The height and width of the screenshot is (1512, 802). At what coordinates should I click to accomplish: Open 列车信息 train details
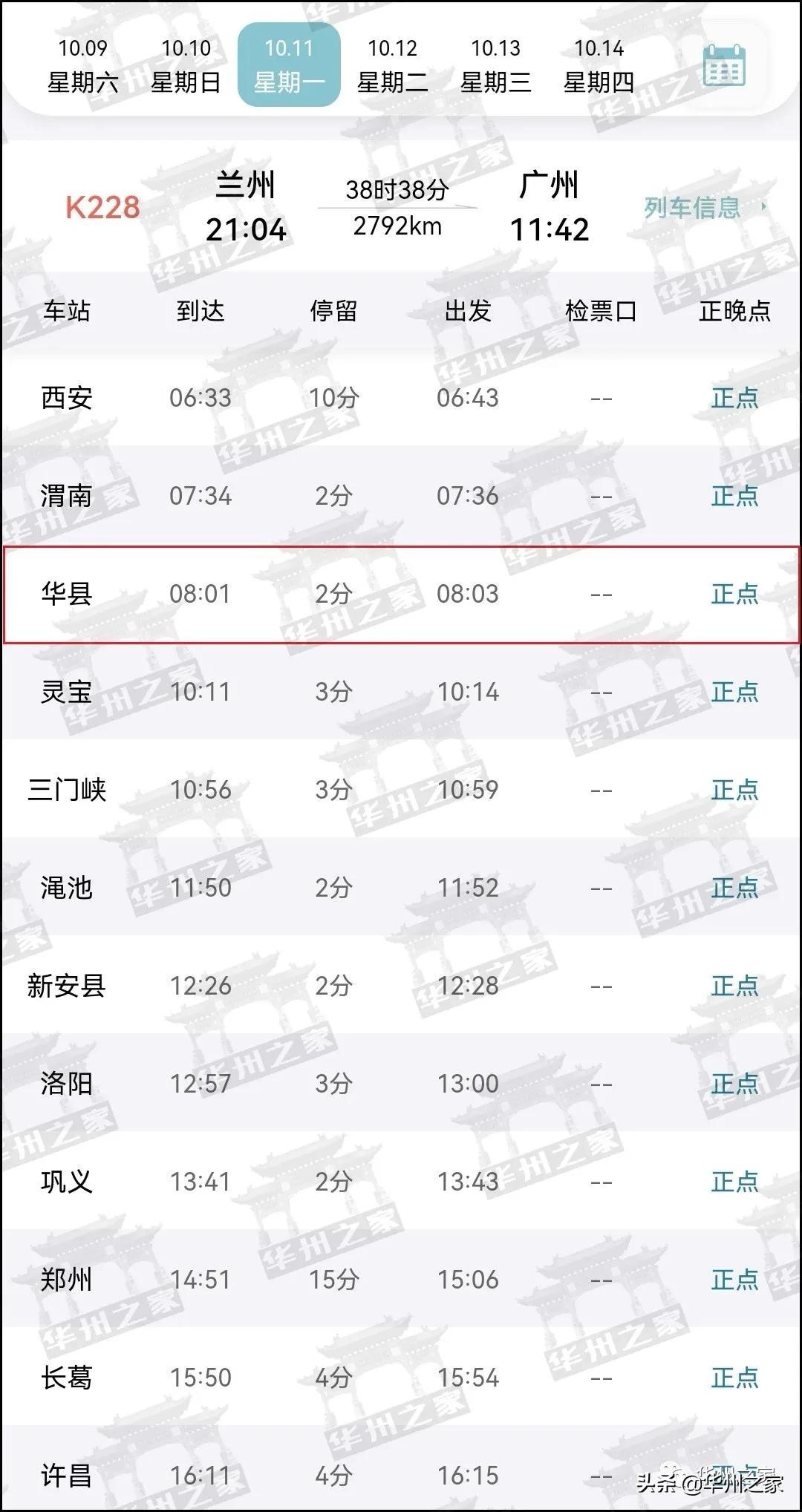(703, 208)
